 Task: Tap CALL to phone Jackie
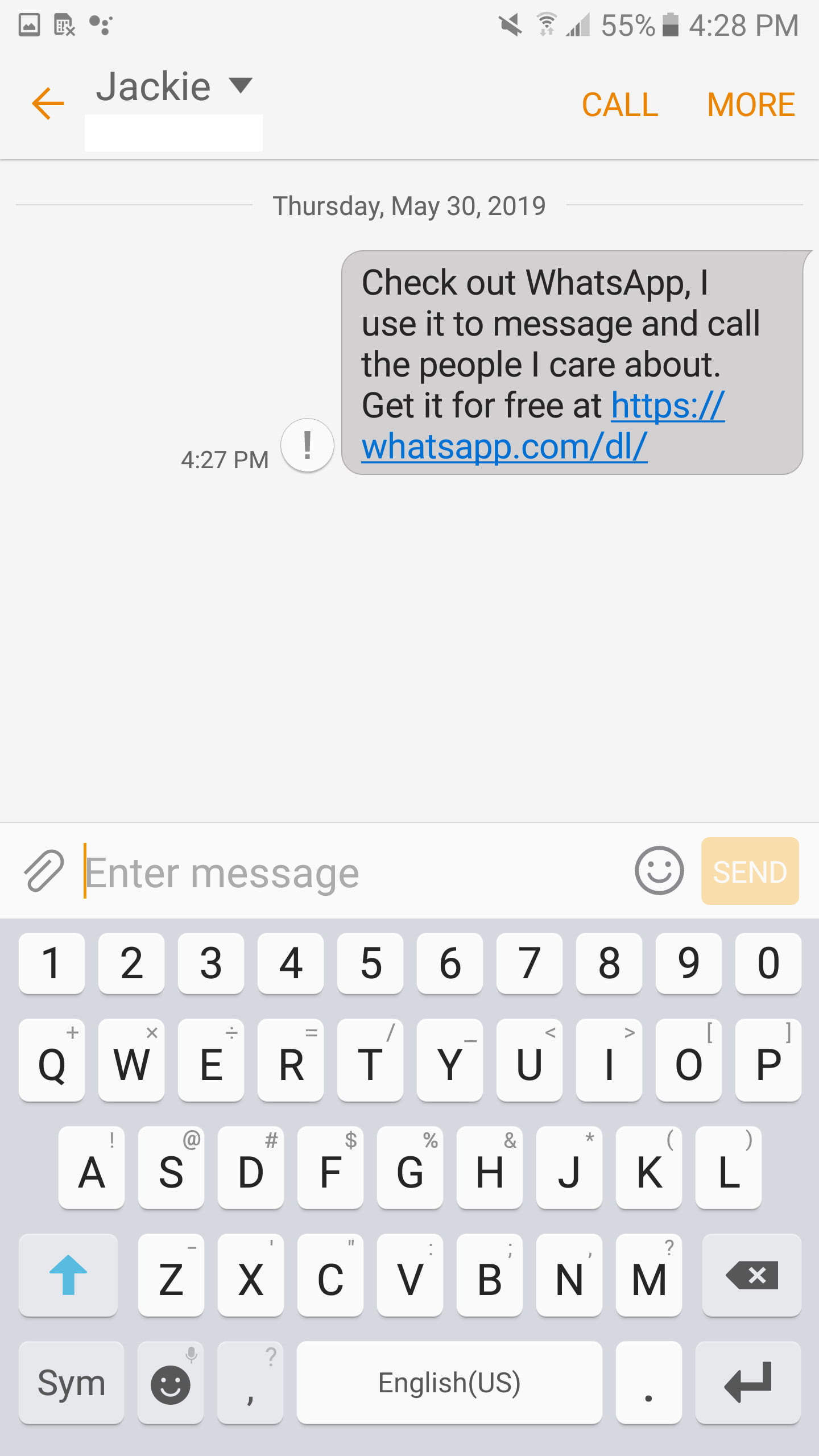619,104
